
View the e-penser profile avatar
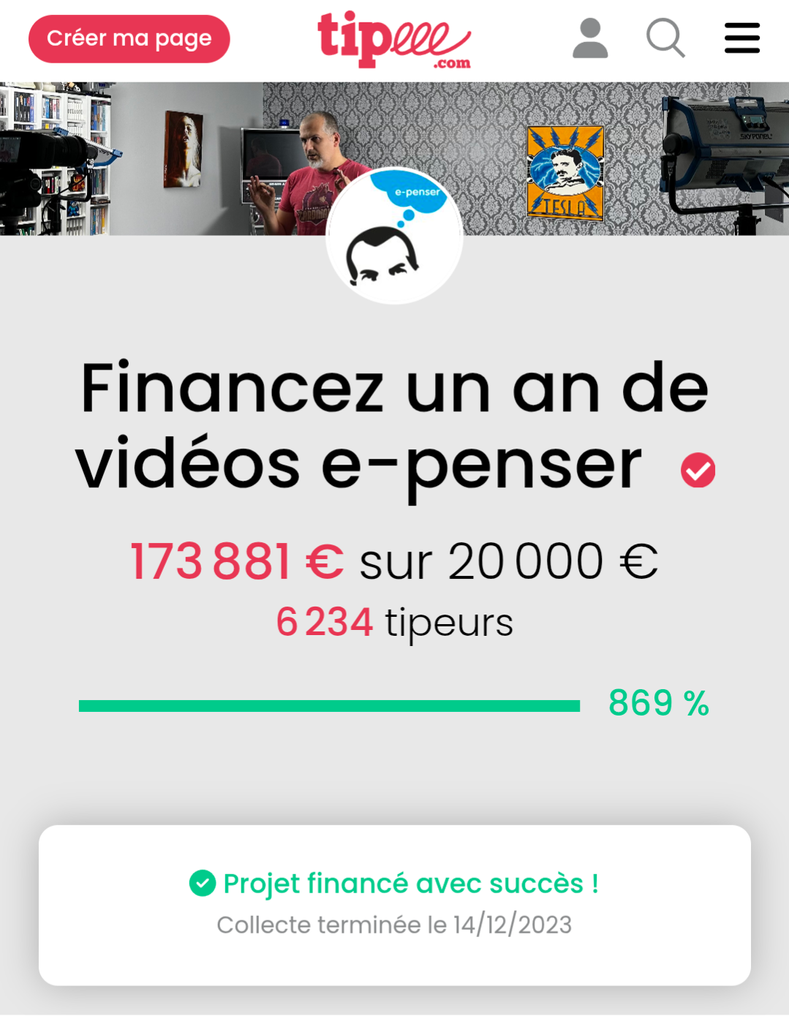click(x=394, y=236)
